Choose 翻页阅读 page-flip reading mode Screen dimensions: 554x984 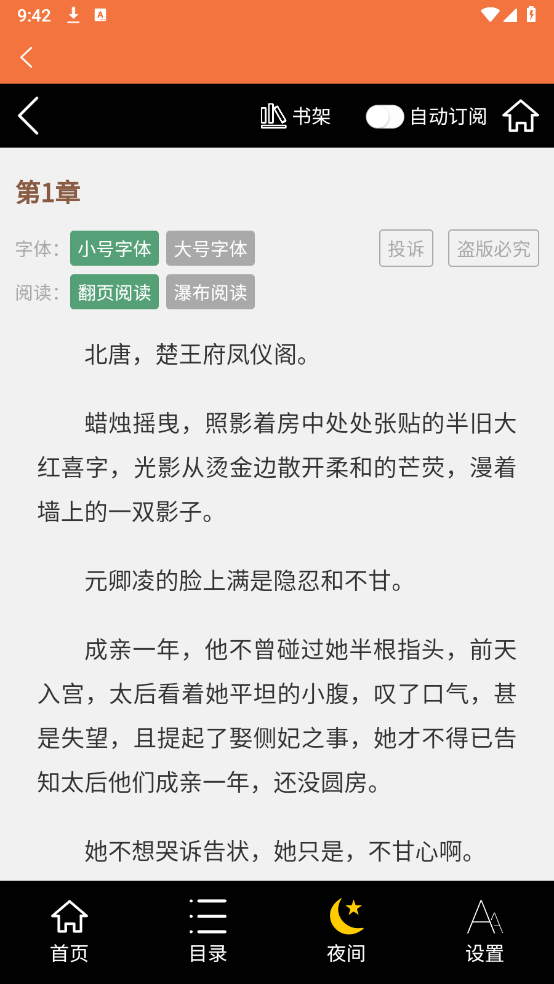[114, 292]
